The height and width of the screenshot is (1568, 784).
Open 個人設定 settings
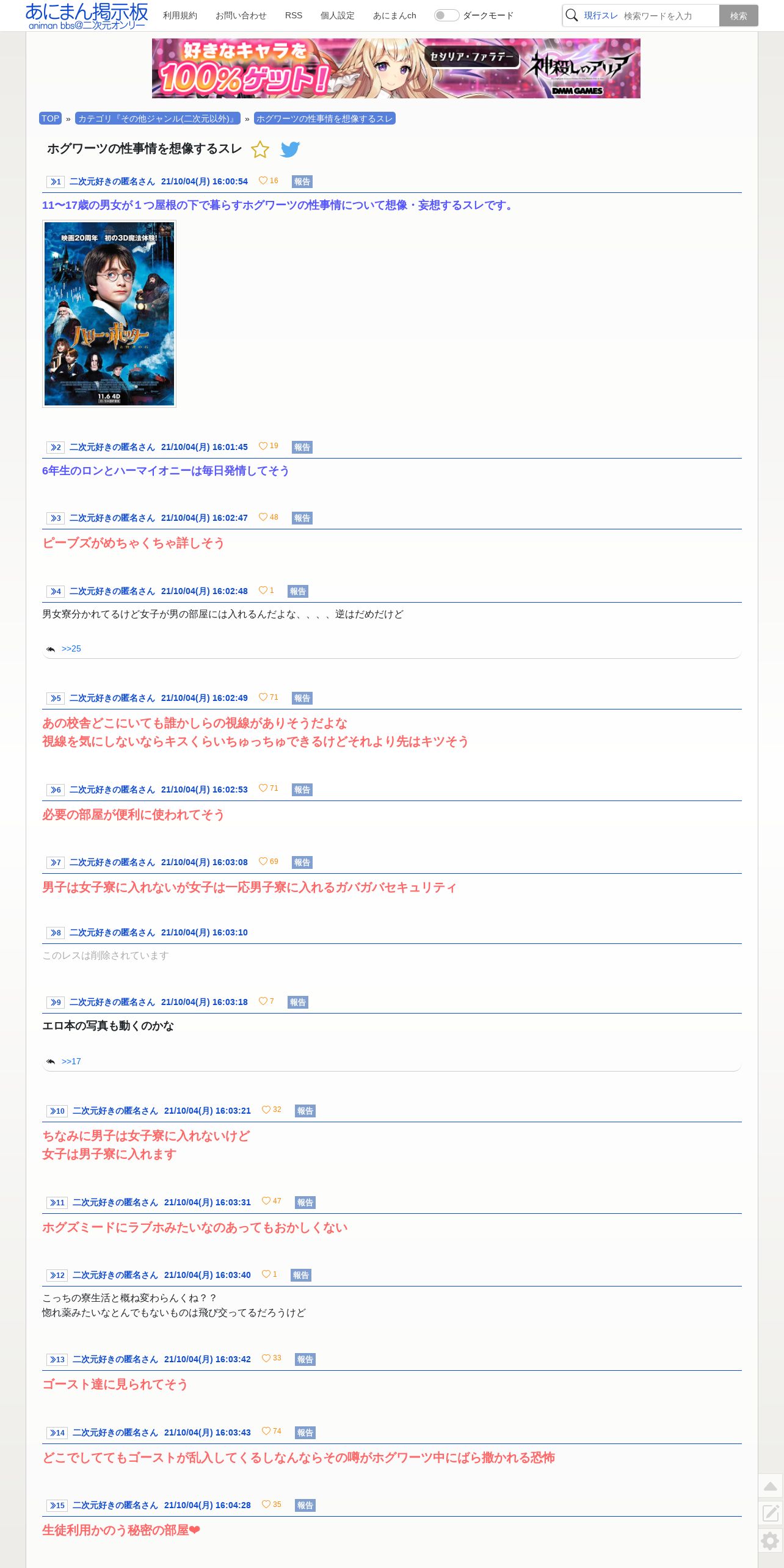click(x=337, y=15)
